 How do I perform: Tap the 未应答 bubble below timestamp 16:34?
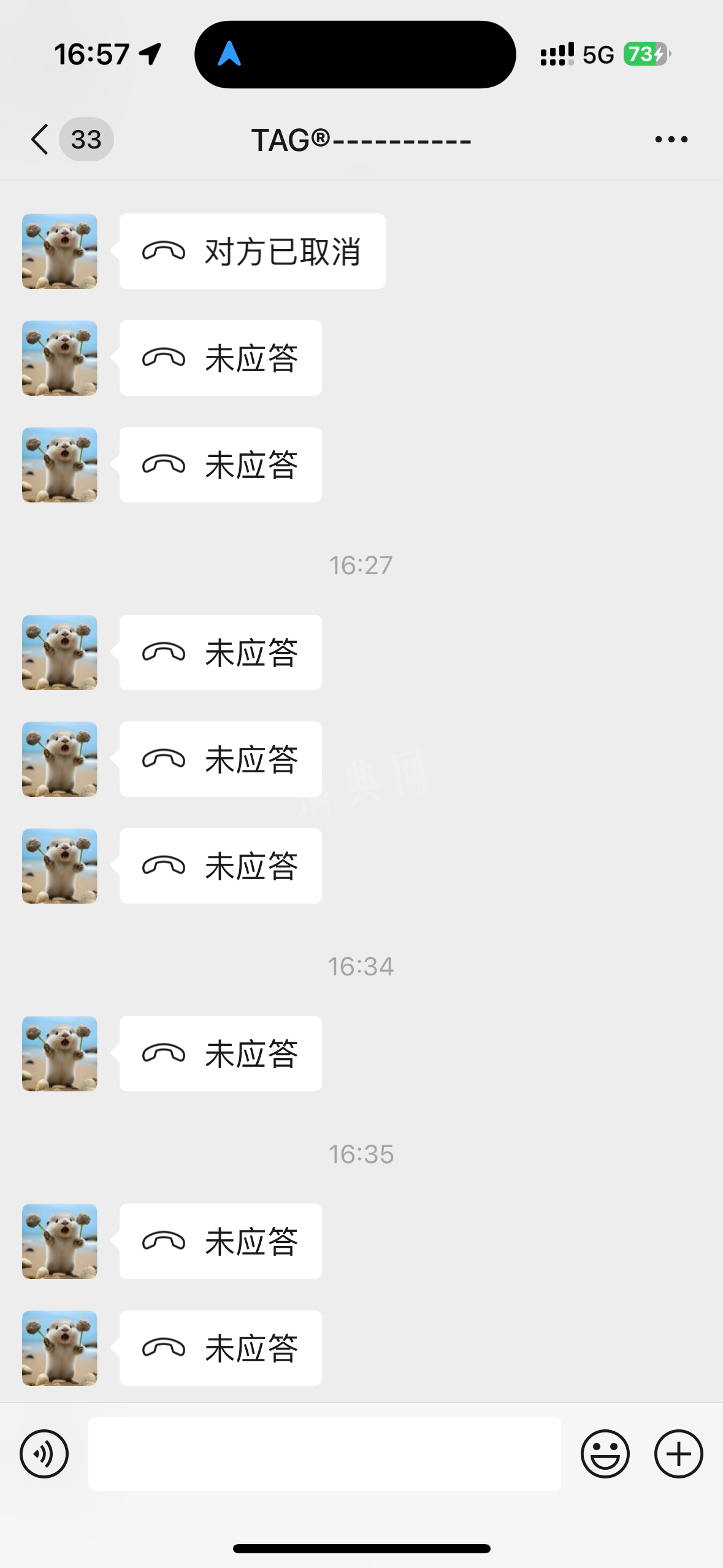pyautogui.click(x=220, y=1053)
